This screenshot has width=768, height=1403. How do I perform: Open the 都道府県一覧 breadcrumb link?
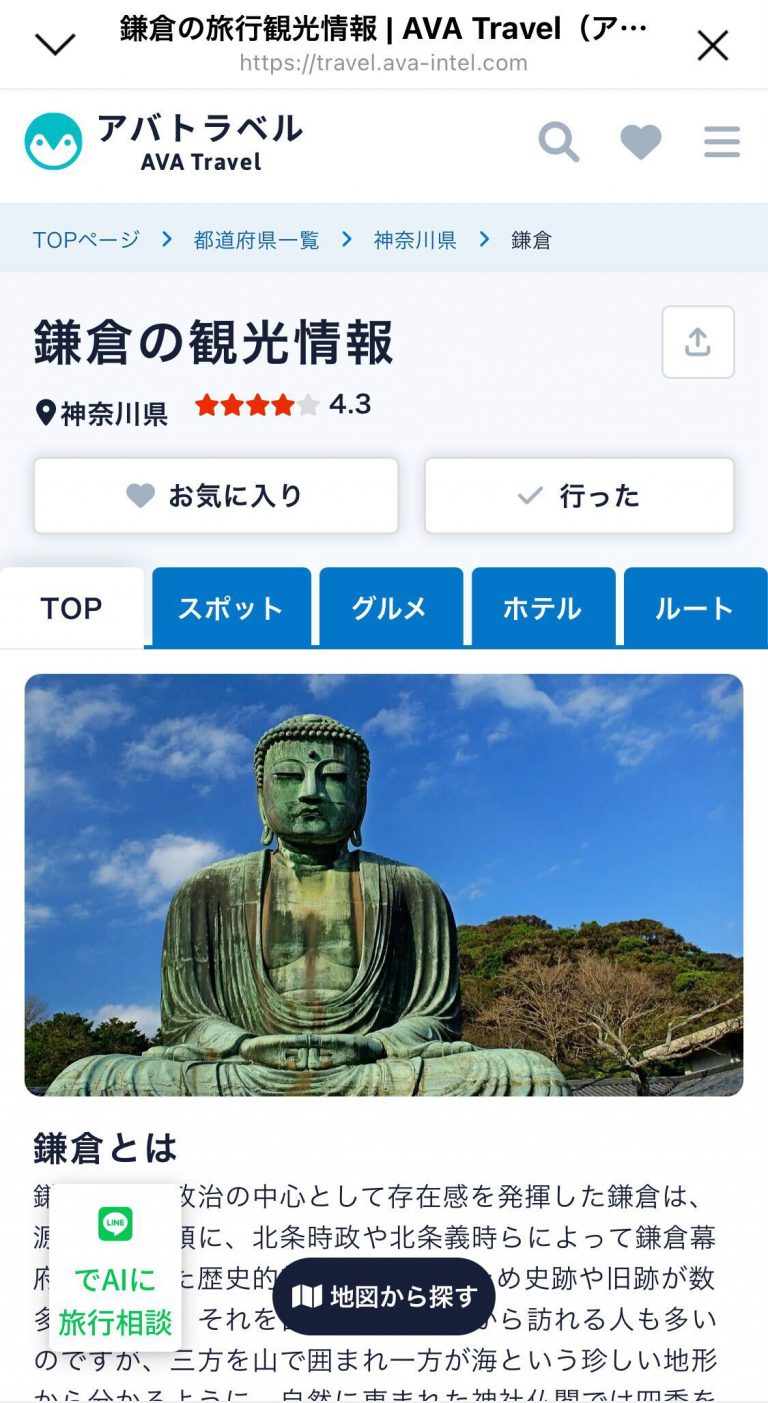click(x=256, y=240)
